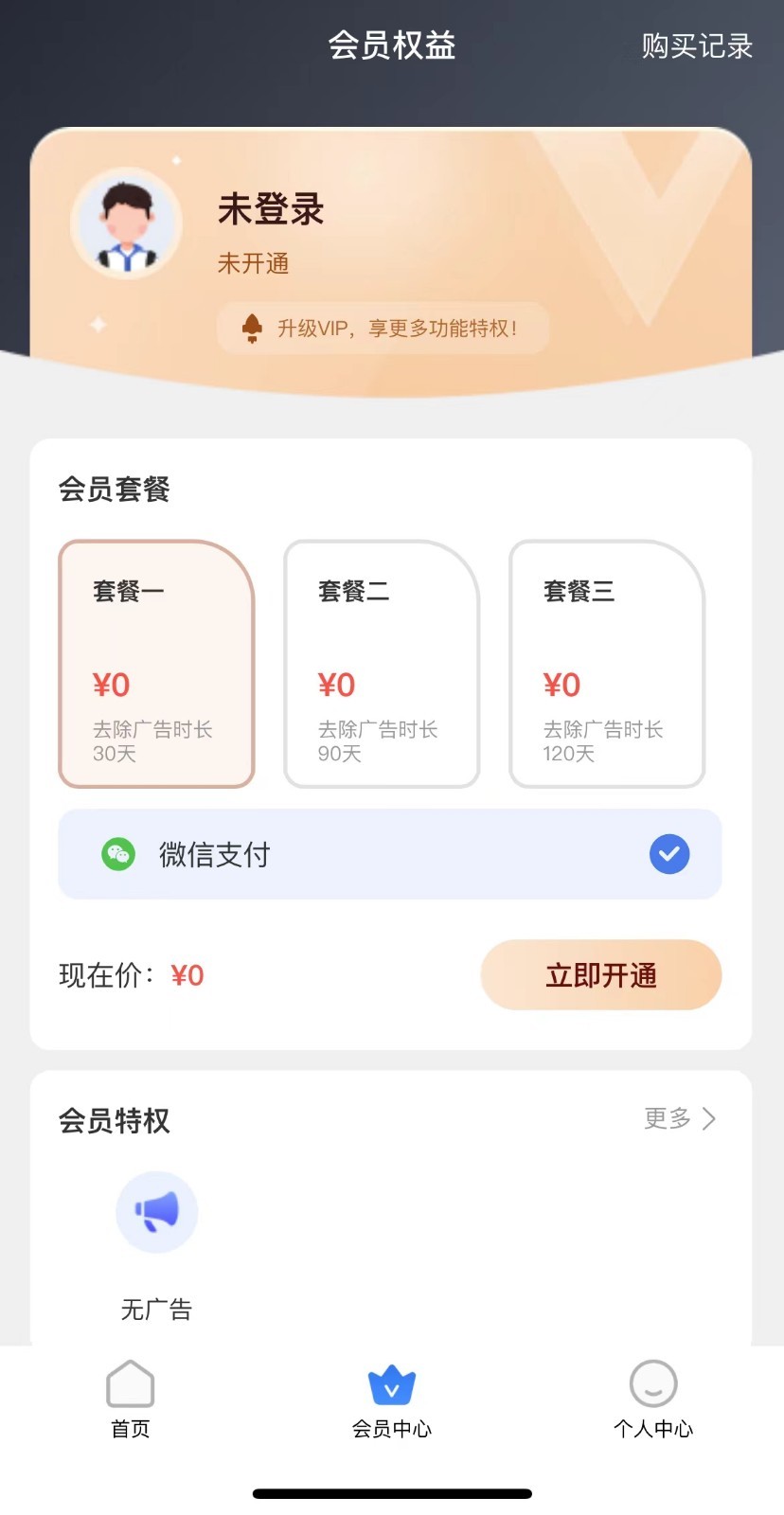The width and height of the screenshot is (784, 1515).
Task: Tap the home icon above 首页
Action: pyautogui.click(x=130, y=1384)
